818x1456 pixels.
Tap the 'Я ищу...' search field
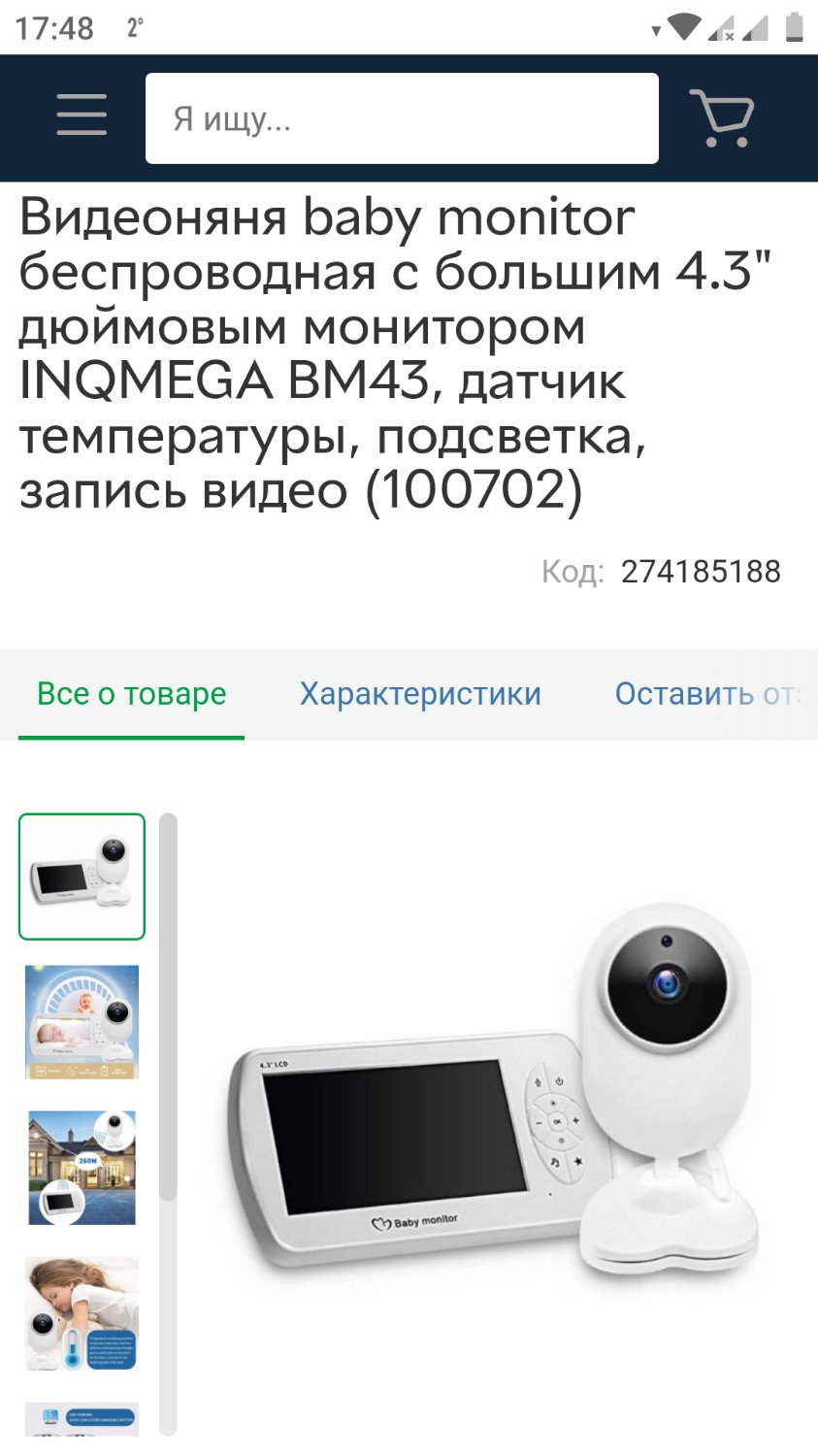point(401,118)
